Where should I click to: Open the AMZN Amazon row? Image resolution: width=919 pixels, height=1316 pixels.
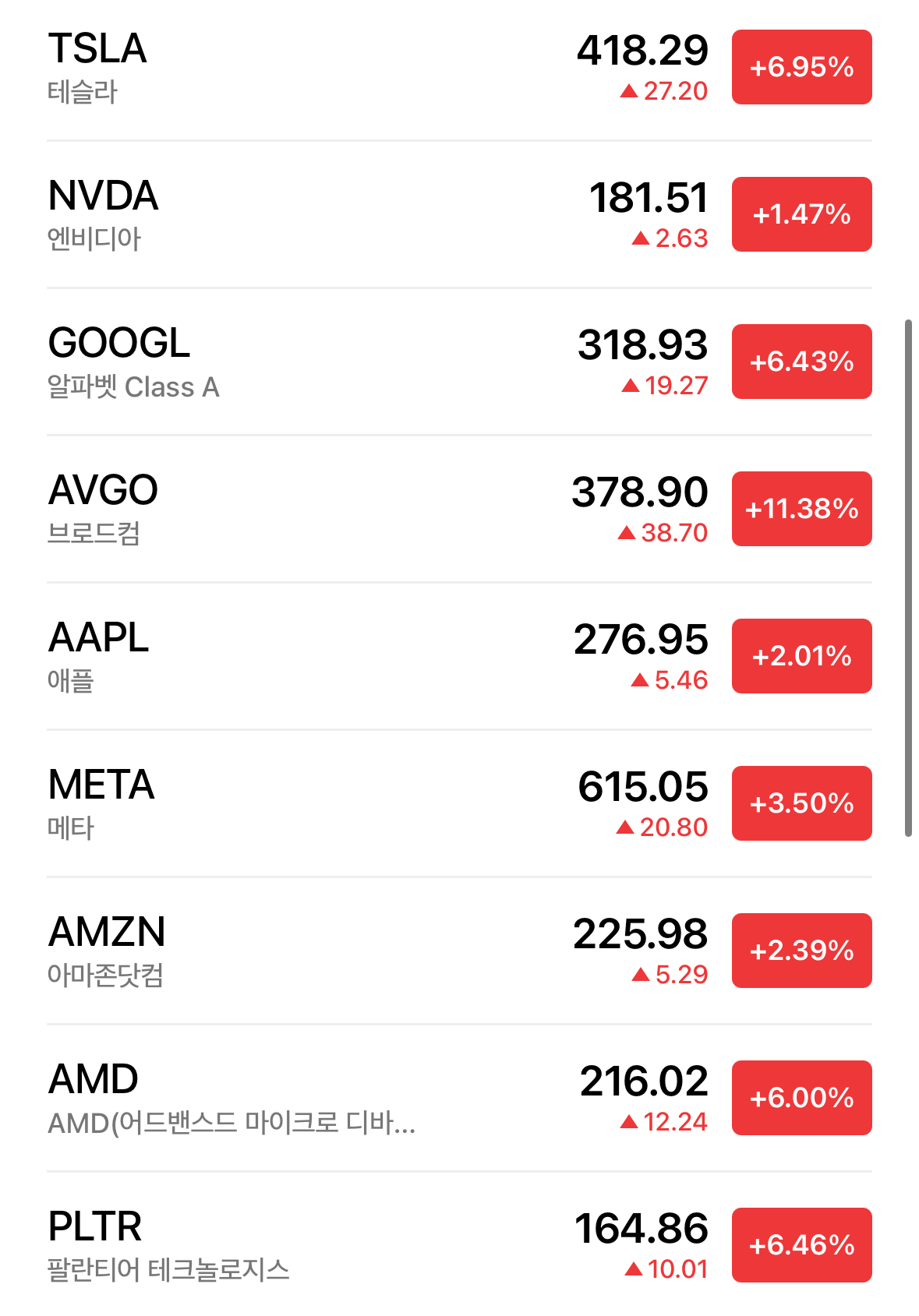click(312, 951)
